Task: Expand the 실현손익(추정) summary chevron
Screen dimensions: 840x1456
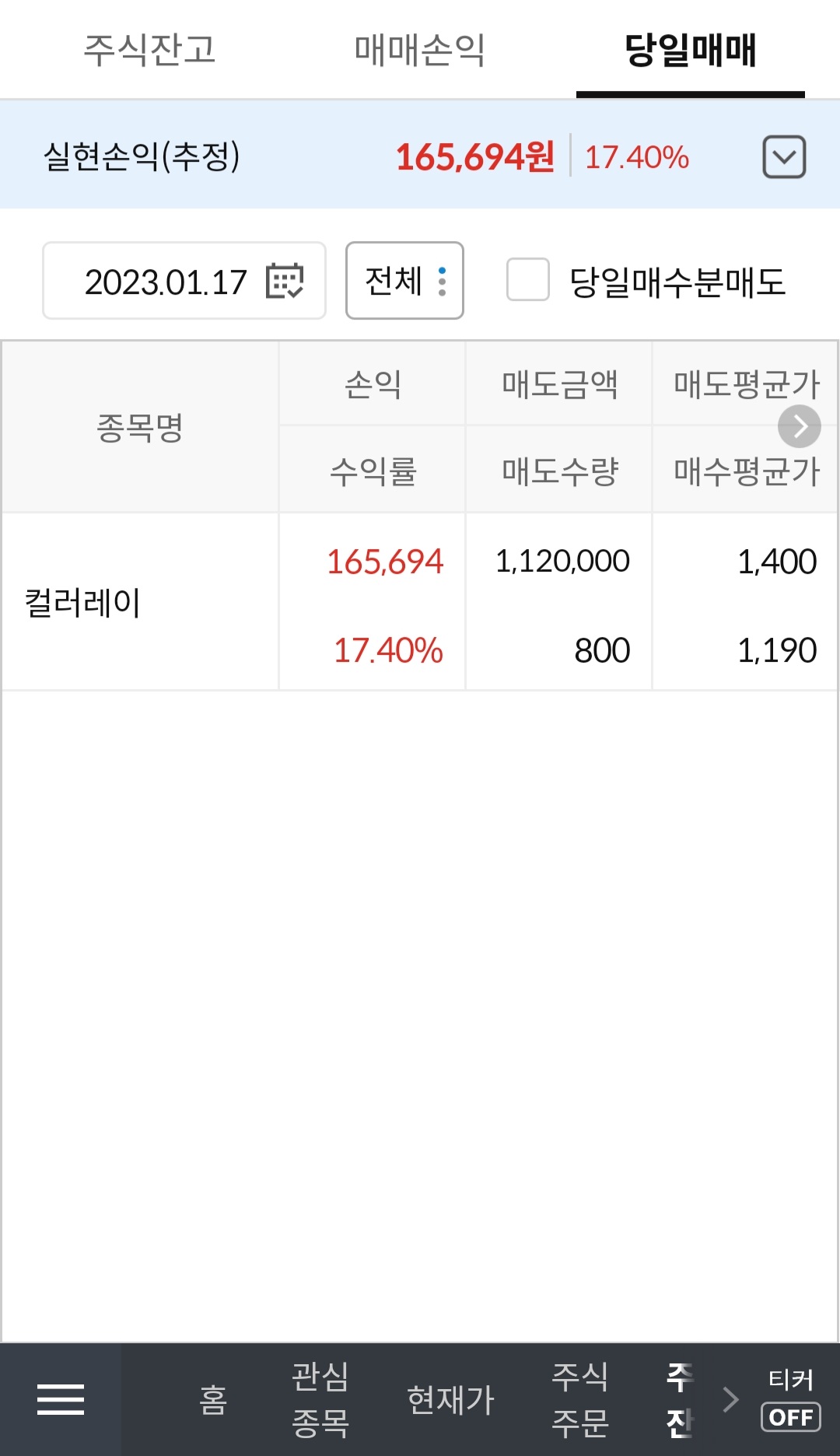Action: click(x=784, y=157)
